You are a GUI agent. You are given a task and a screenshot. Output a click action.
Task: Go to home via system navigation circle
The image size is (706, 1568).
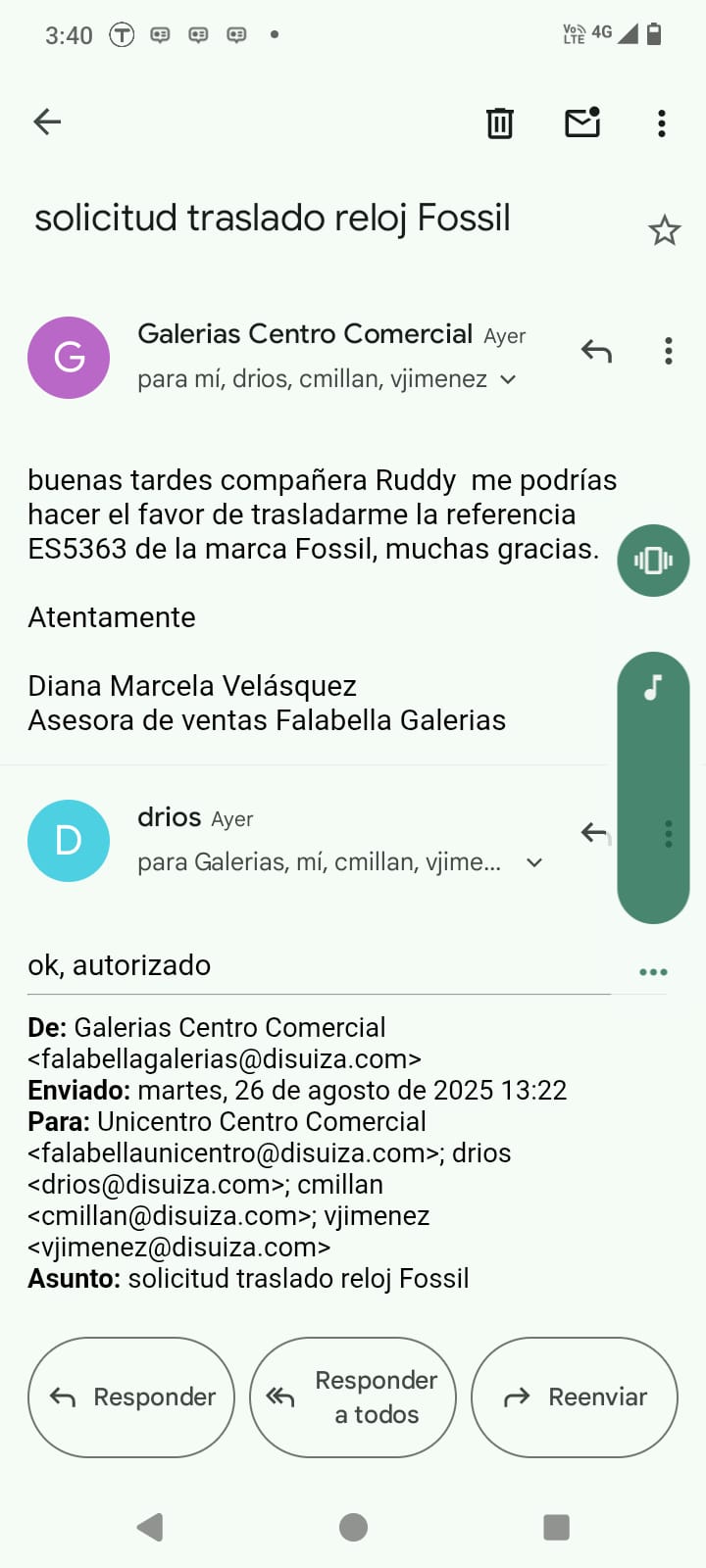[x=353, y=1527]
